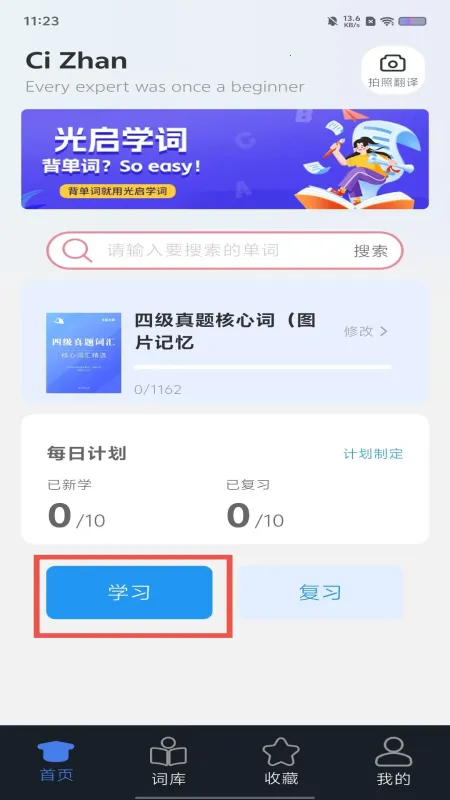Open the 拍照翻译 camera translate button
Viewport: 450px width, 800px height.
(393, 70)
